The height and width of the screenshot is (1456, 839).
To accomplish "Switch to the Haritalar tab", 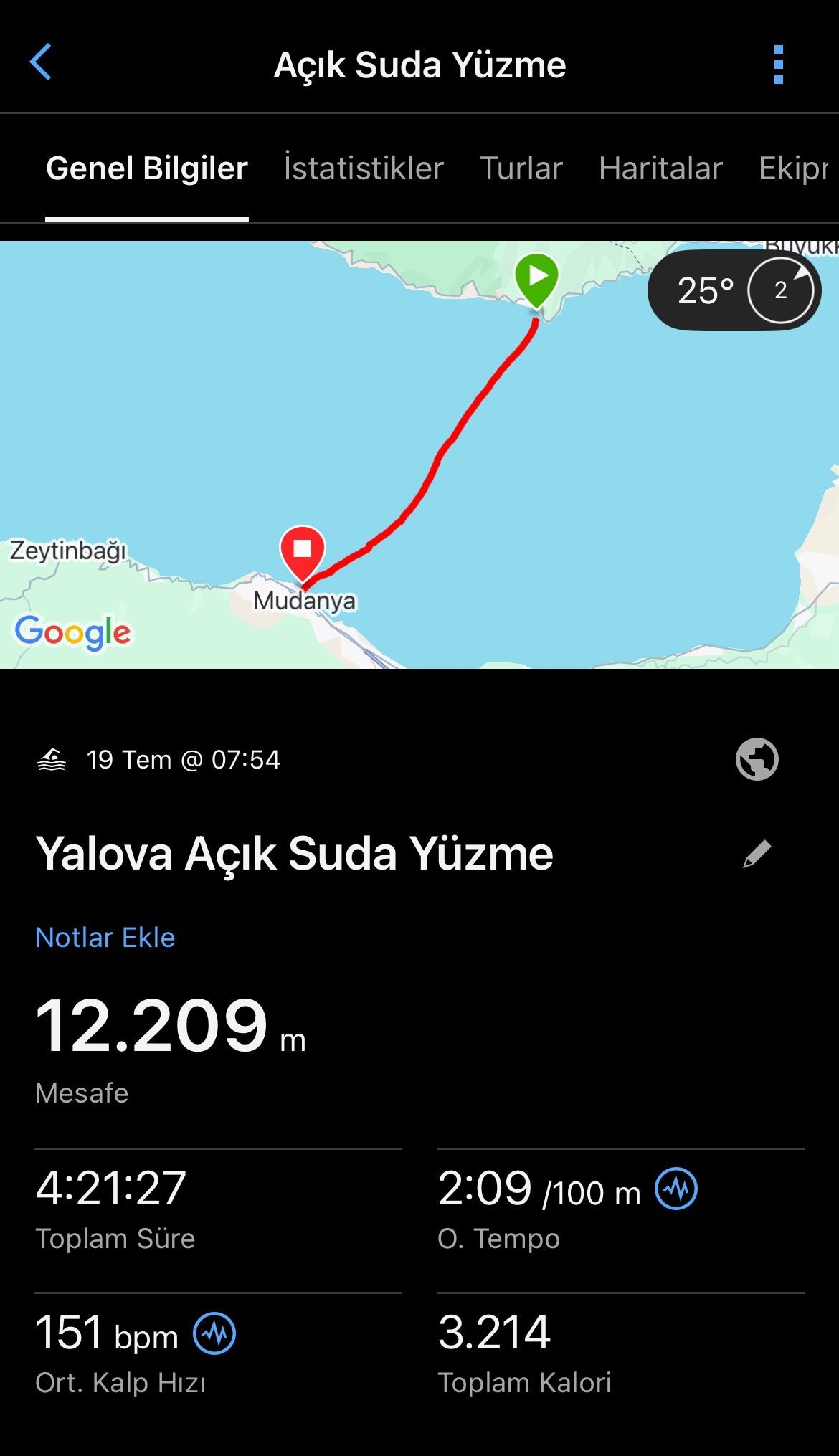I will 660,168.
